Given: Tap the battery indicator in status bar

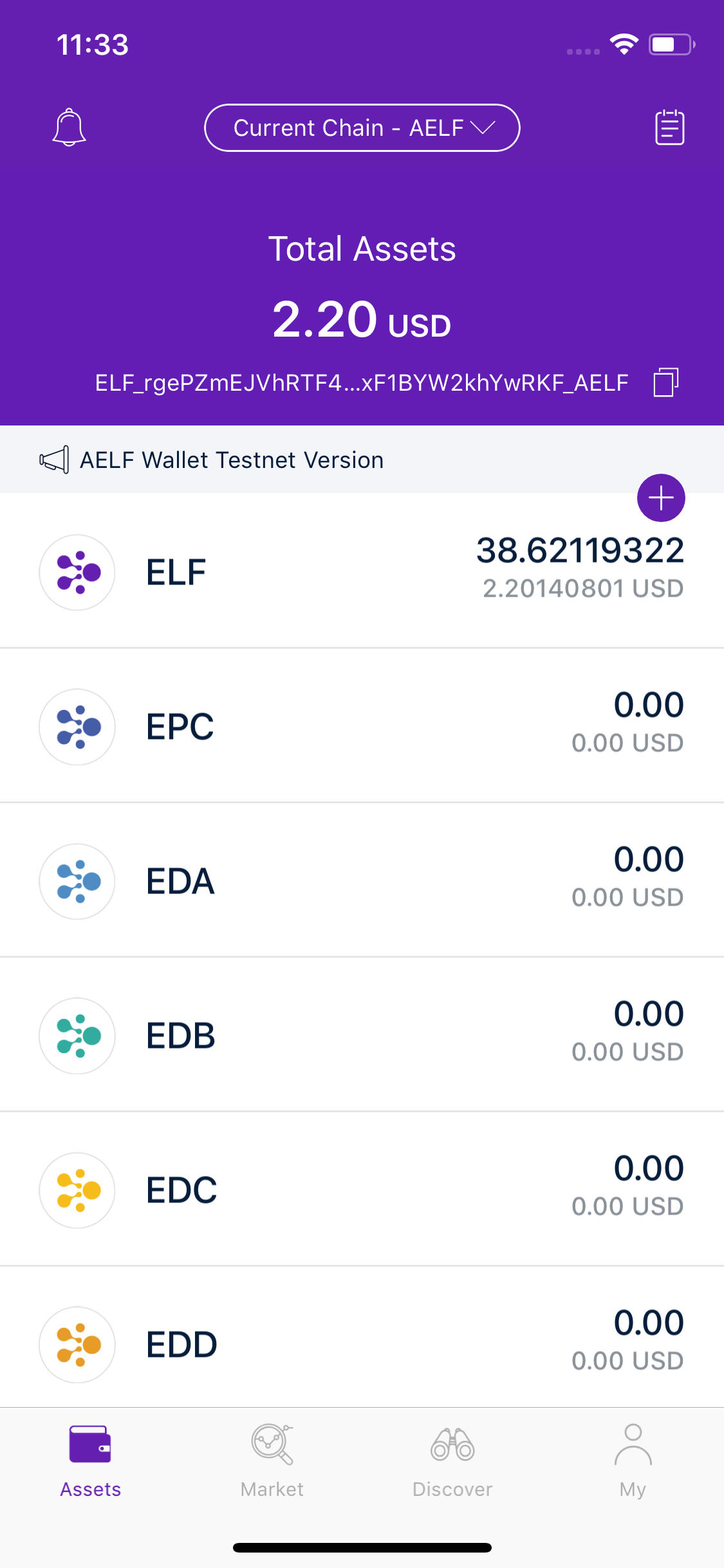Looking at the screenshot, I should tap(669, 44).
